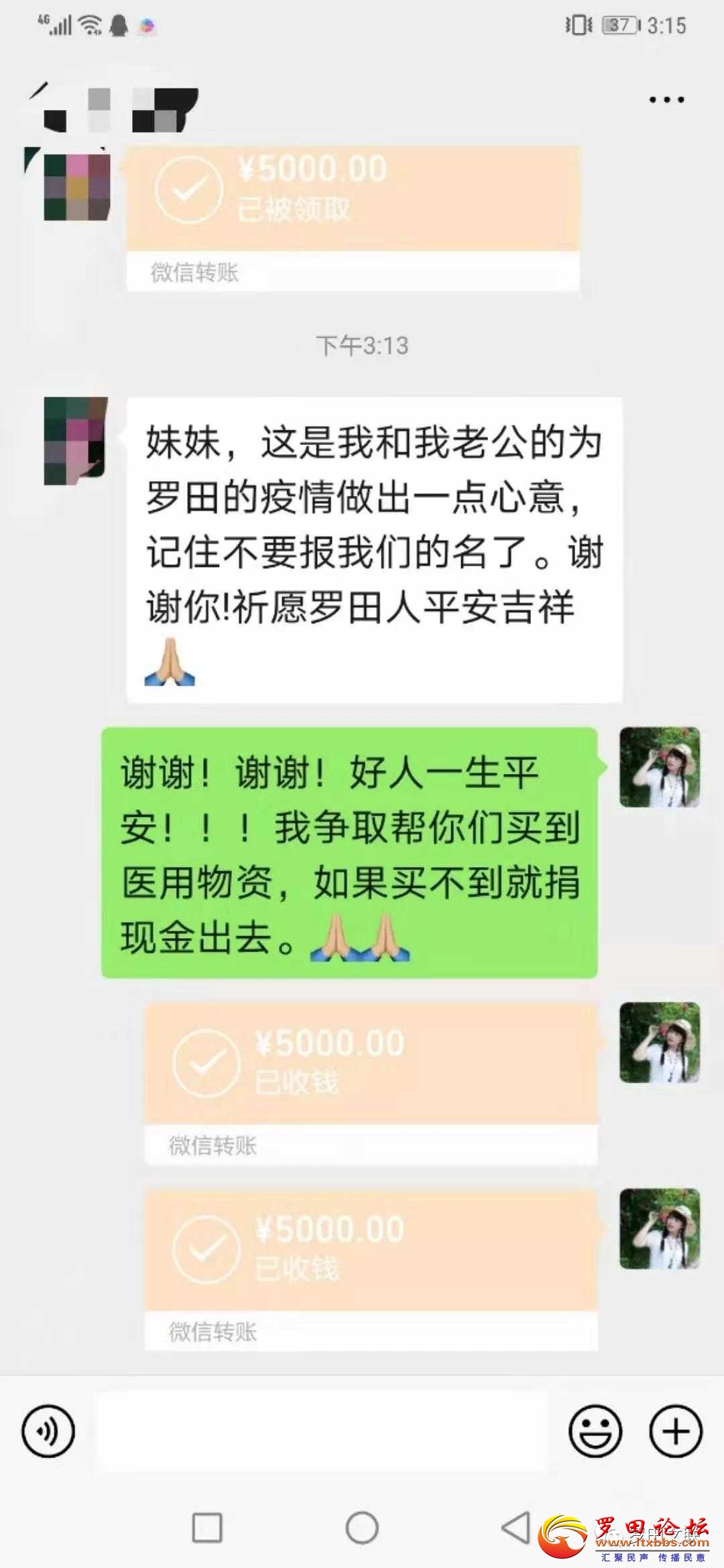Focus the message text input field
Screen dimensions: 724x1568
(x=322, y=1431)
